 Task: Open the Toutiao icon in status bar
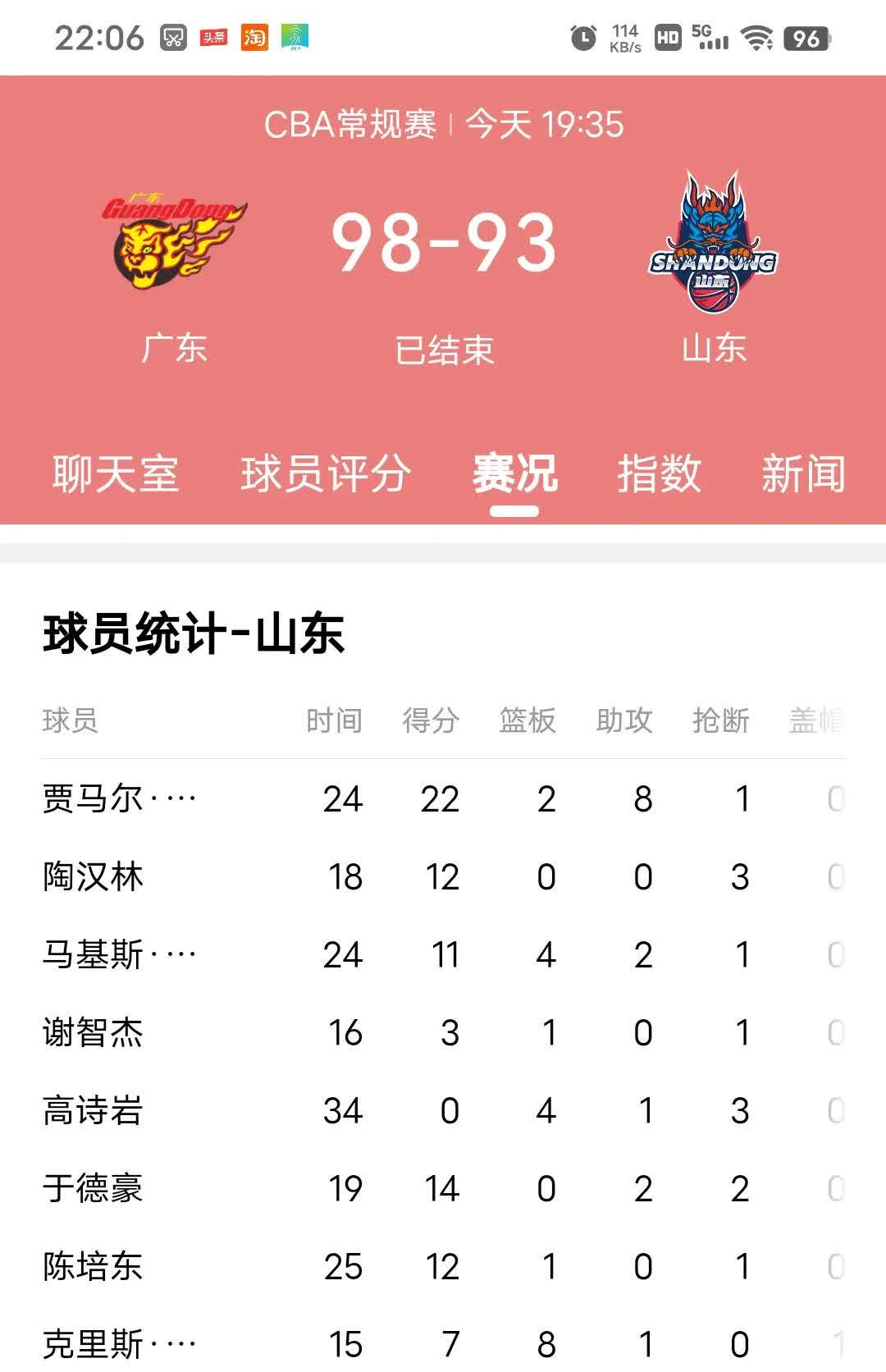(x=213, y=38)
